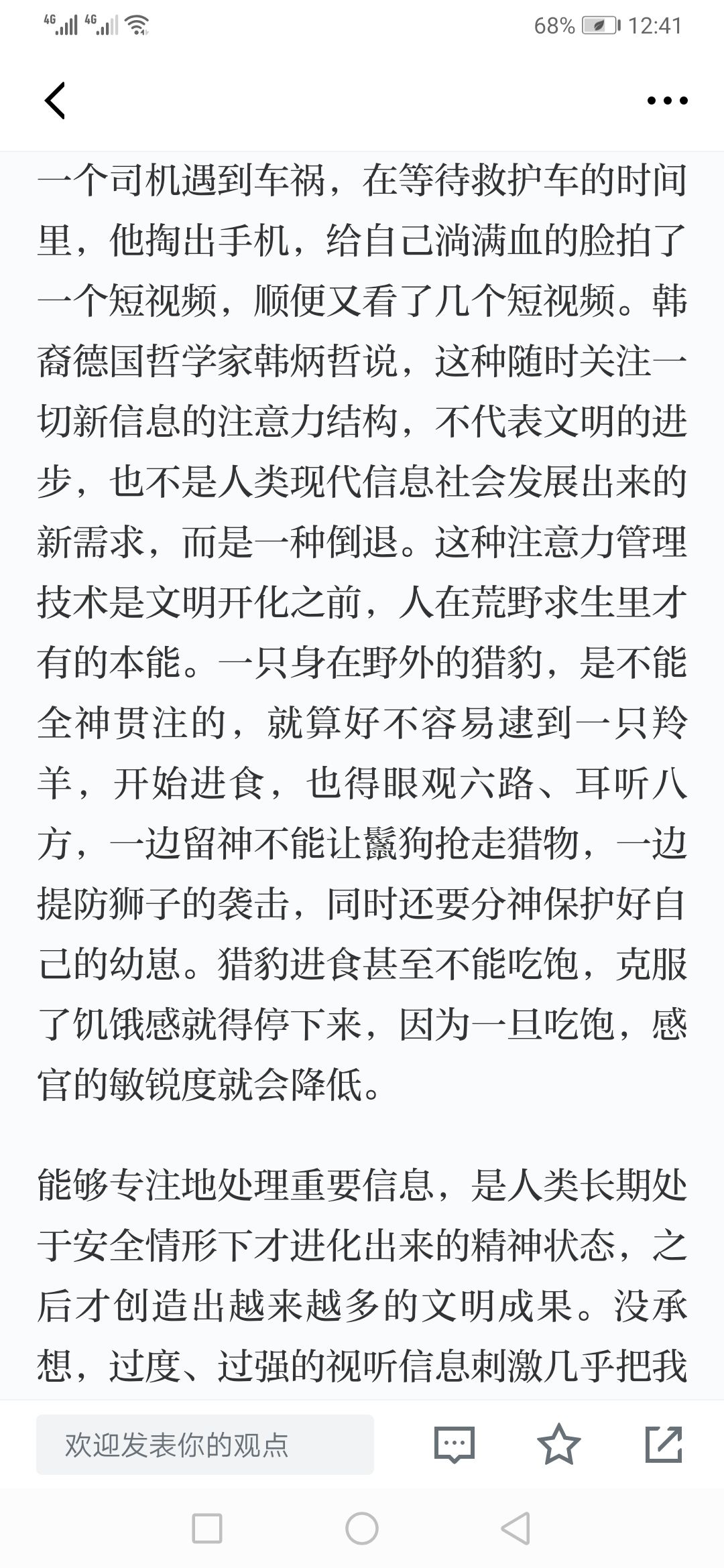Open the three-dot overflow menu
This screenshot has height=1568, width=724.
click(667, 101)
